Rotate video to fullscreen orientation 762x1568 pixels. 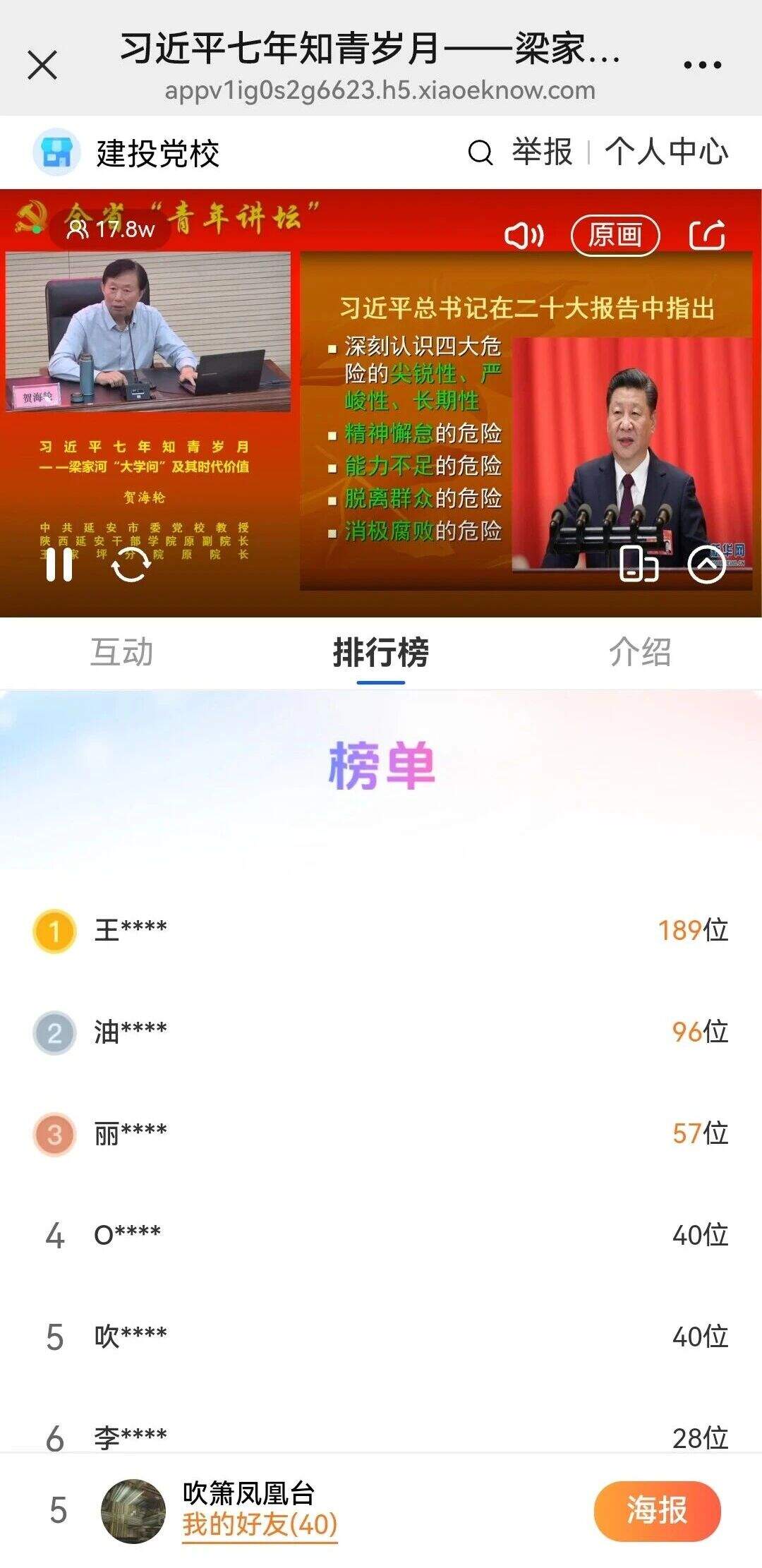coord(639,564)
